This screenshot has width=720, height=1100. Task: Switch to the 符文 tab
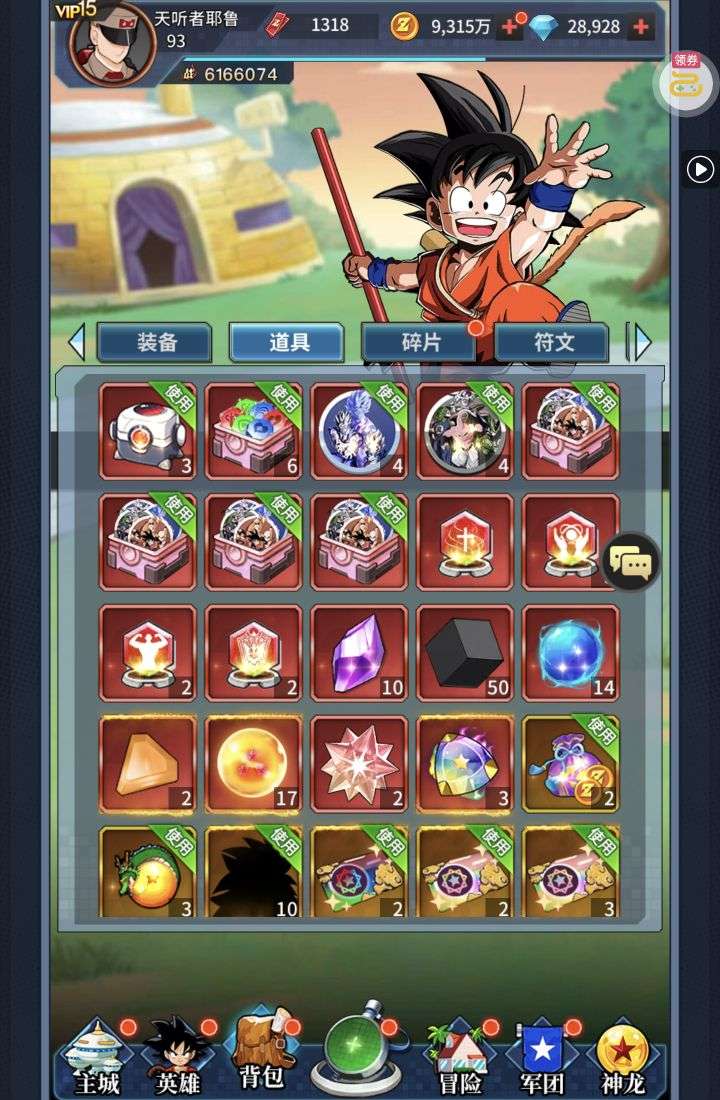coord(552,342)
